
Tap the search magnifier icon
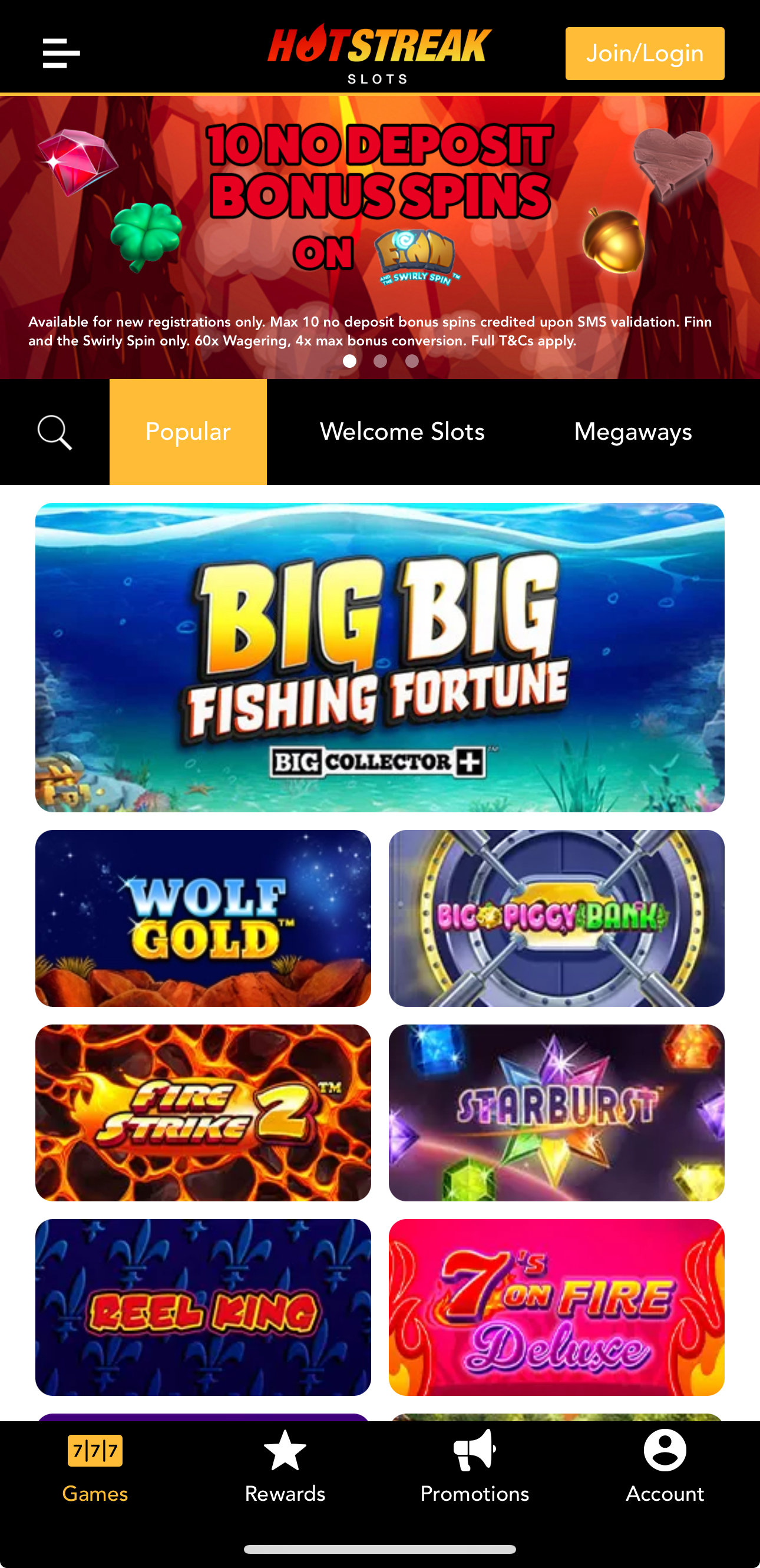[x=55, y=431]
